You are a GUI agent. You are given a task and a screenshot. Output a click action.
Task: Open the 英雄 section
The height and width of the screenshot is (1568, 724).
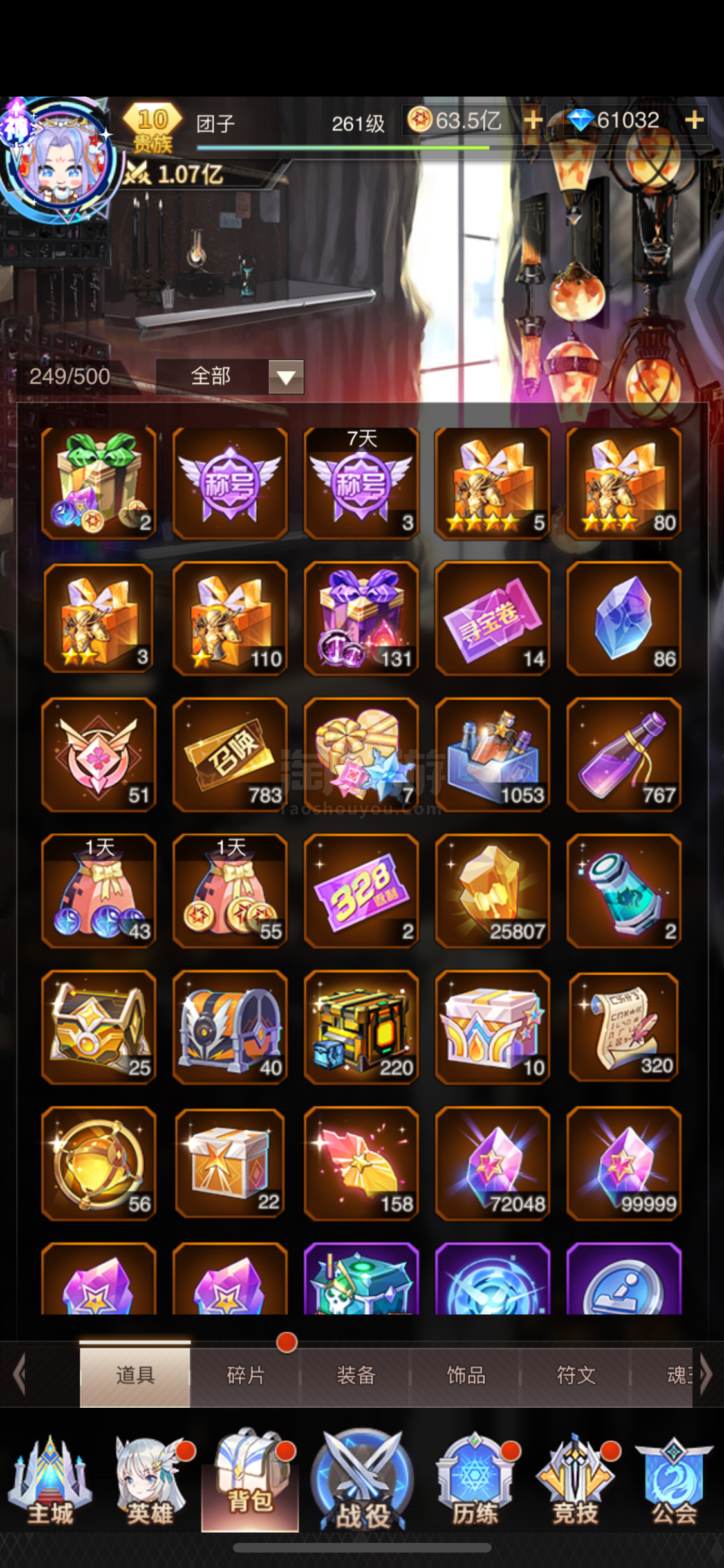(x=150, y=1483)
